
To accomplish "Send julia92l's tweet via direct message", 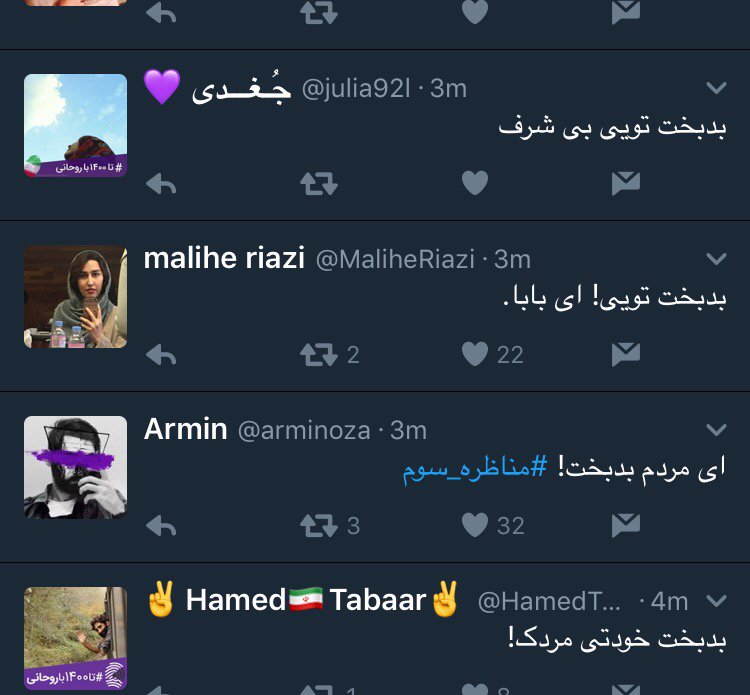I will 625,183.
